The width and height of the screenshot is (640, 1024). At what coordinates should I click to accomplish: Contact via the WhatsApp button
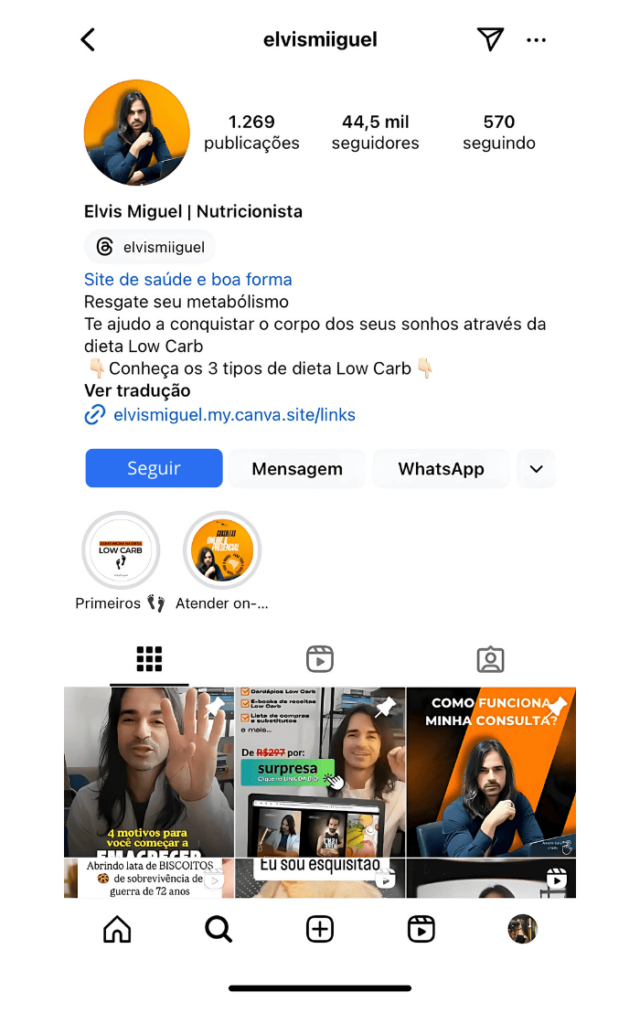pyautogui.click(x=440, y=468)
